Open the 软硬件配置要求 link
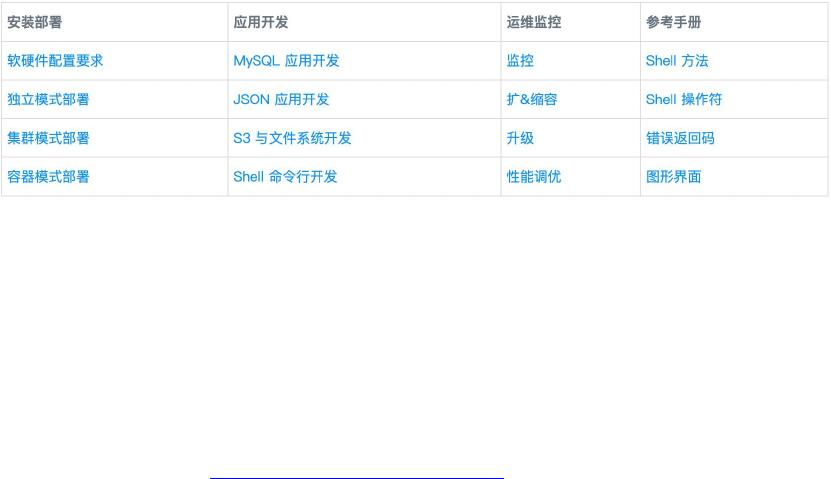This screenshot has width=831, height=479. point(55,61)
